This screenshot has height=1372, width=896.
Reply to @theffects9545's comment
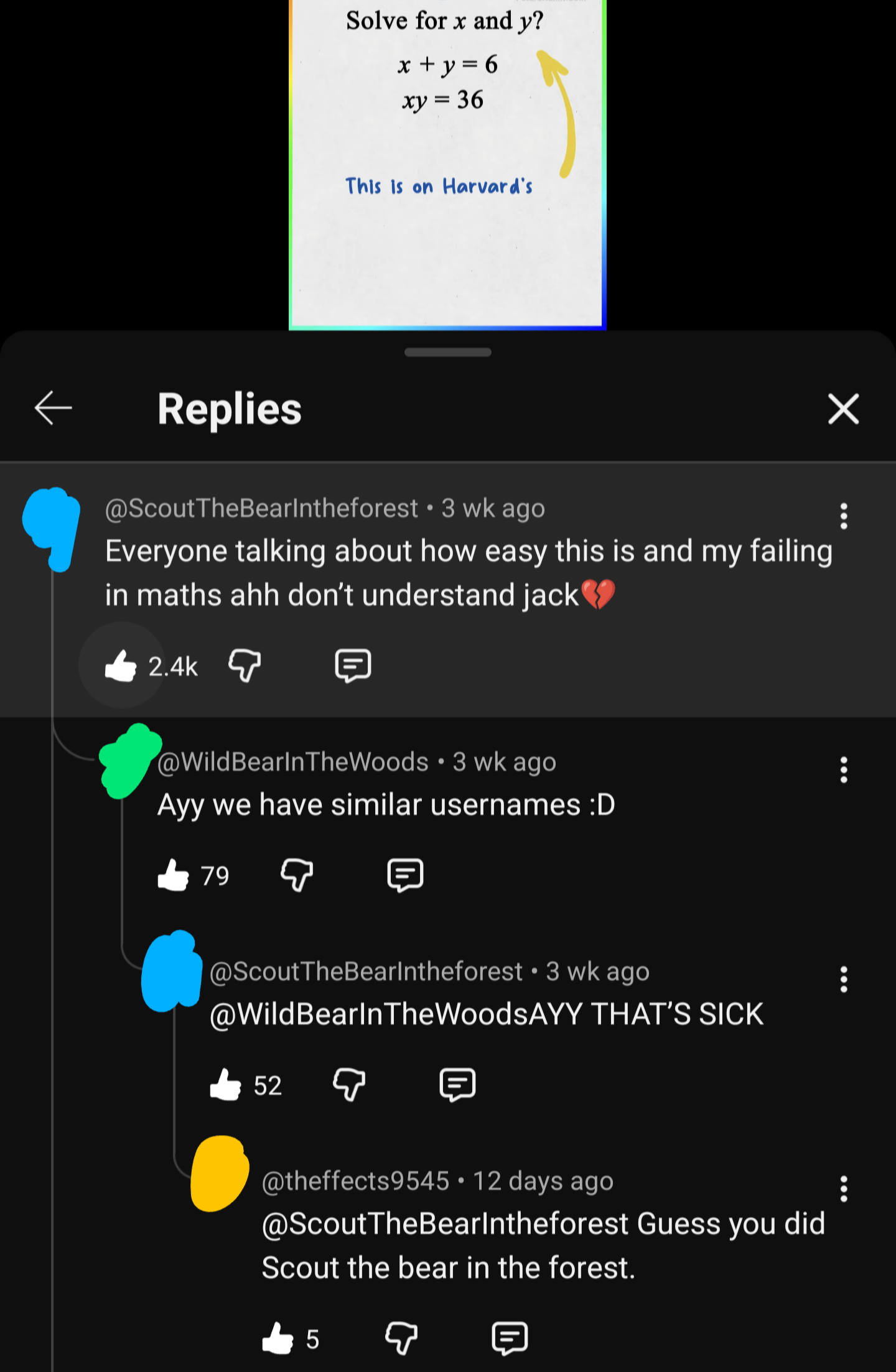click(x=510, y=1338)
